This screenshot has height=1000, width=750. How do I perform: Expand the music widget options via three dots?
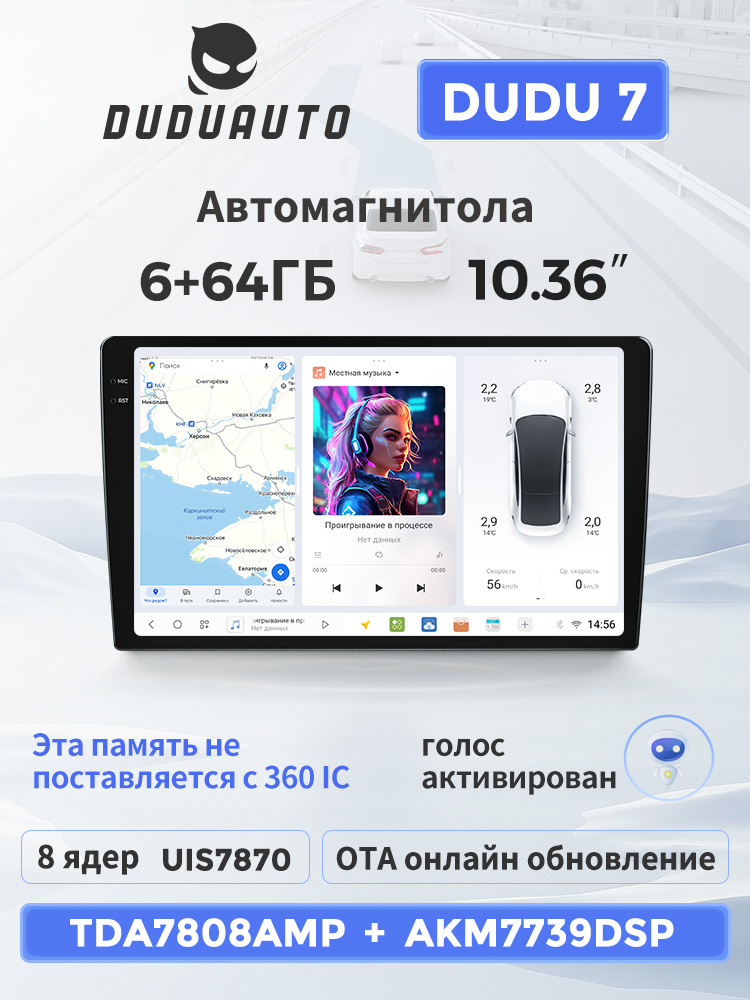(x=377, y=358)
